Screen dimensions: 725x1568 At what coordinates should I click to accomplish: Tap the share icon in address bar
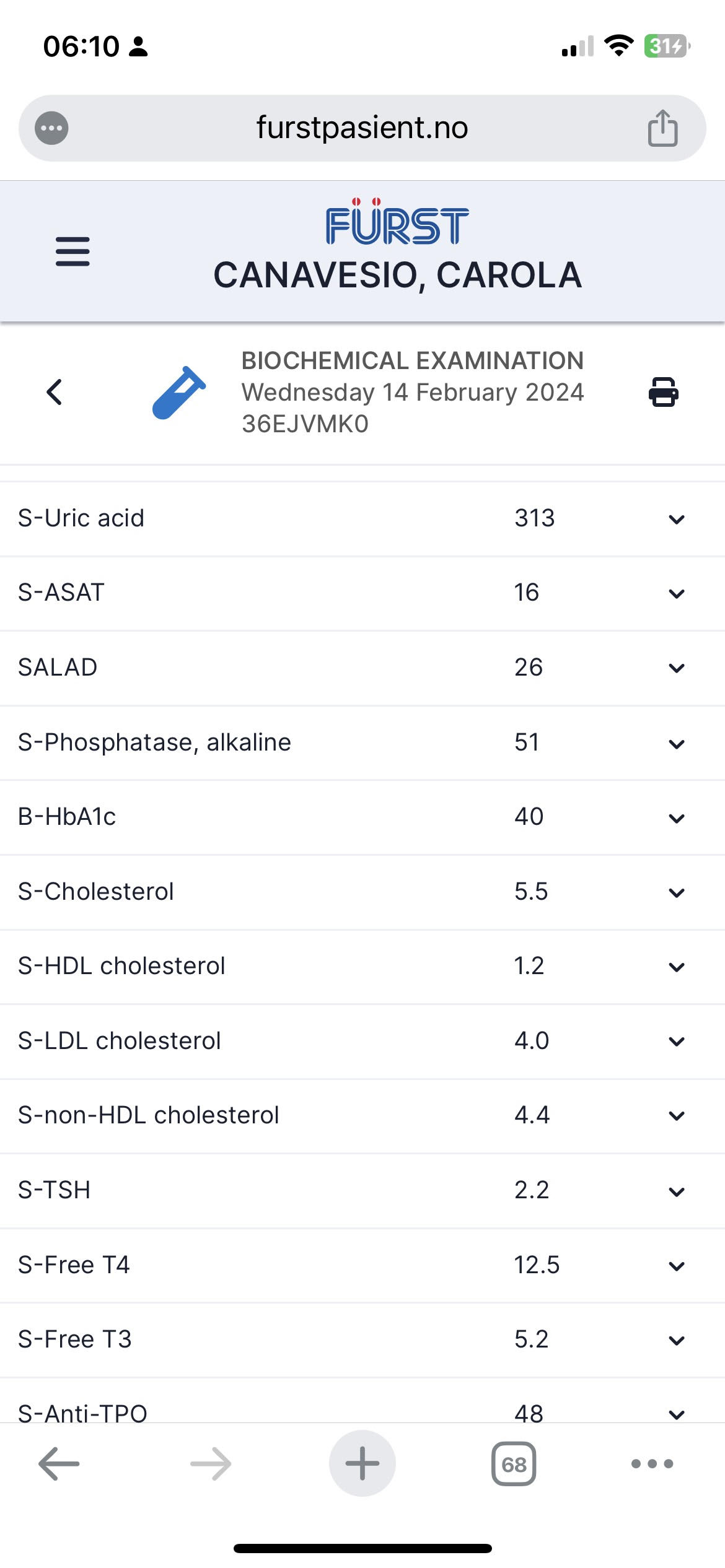(662, 128)
